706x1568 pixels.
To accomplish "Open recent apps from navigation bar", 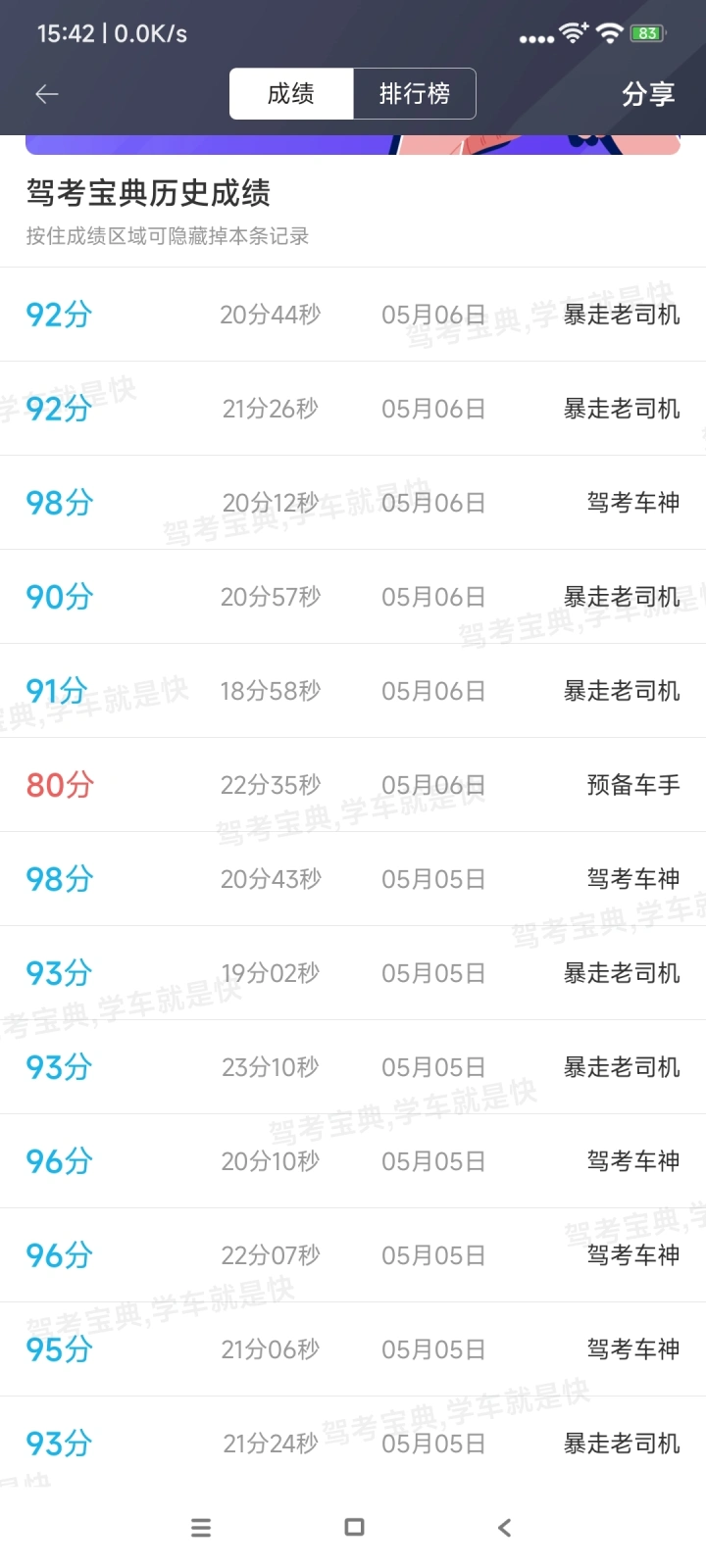I will (x=201, y=1527).
